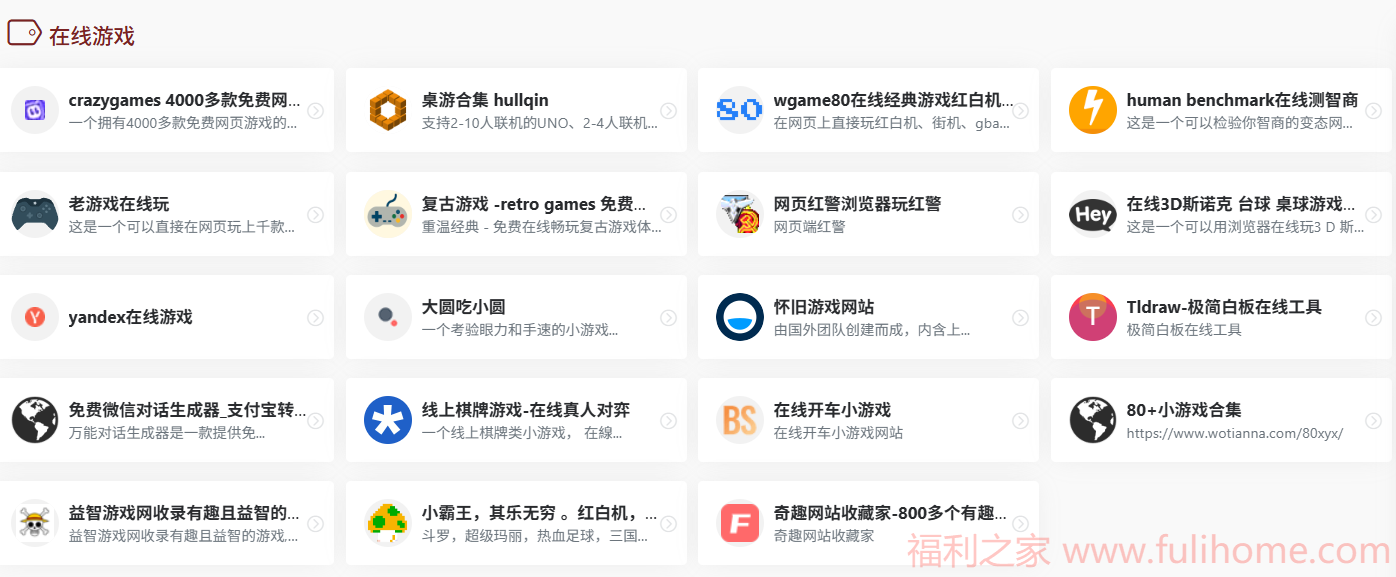Open 小霸王，其乐无穷 card
The width and height of the screenshot is (1396, 577).
pyautogui.click(x=538, y=514)
